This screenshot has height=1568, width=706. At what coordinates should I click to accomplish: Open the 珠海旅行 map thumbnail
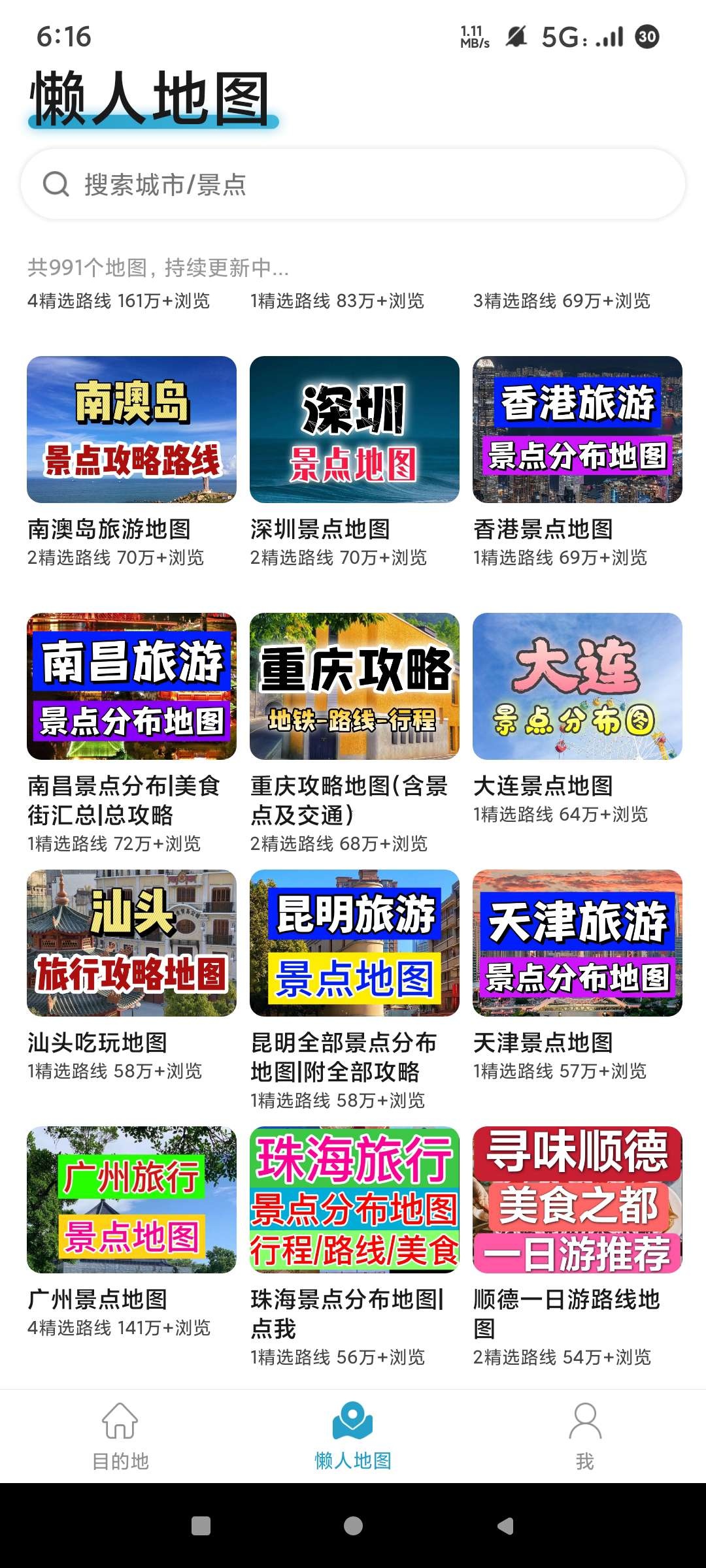353,1204
